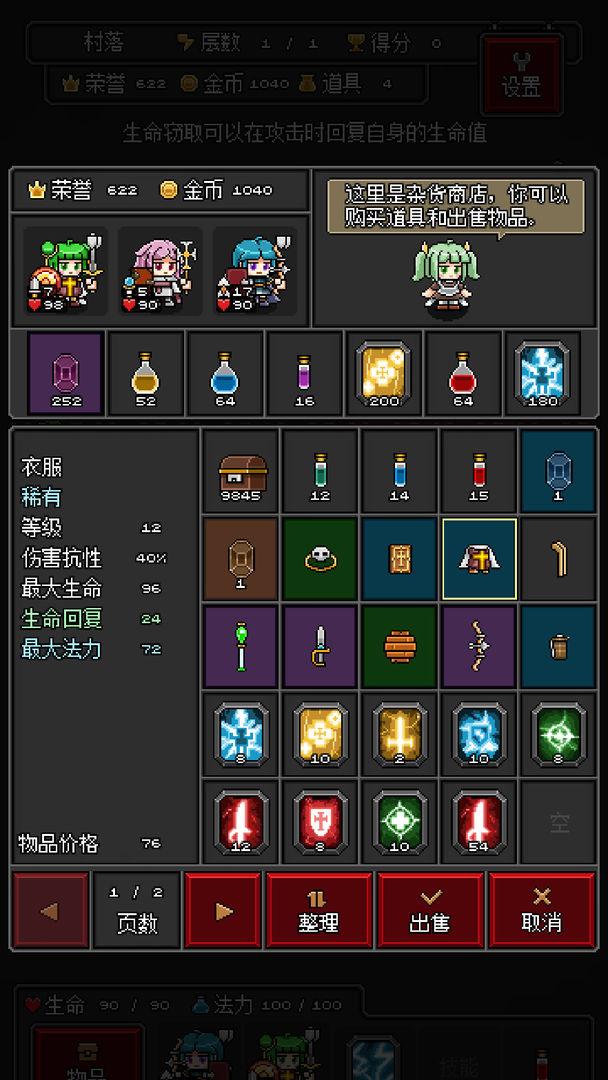Select the skull ring in the inventory

[320, 558]
